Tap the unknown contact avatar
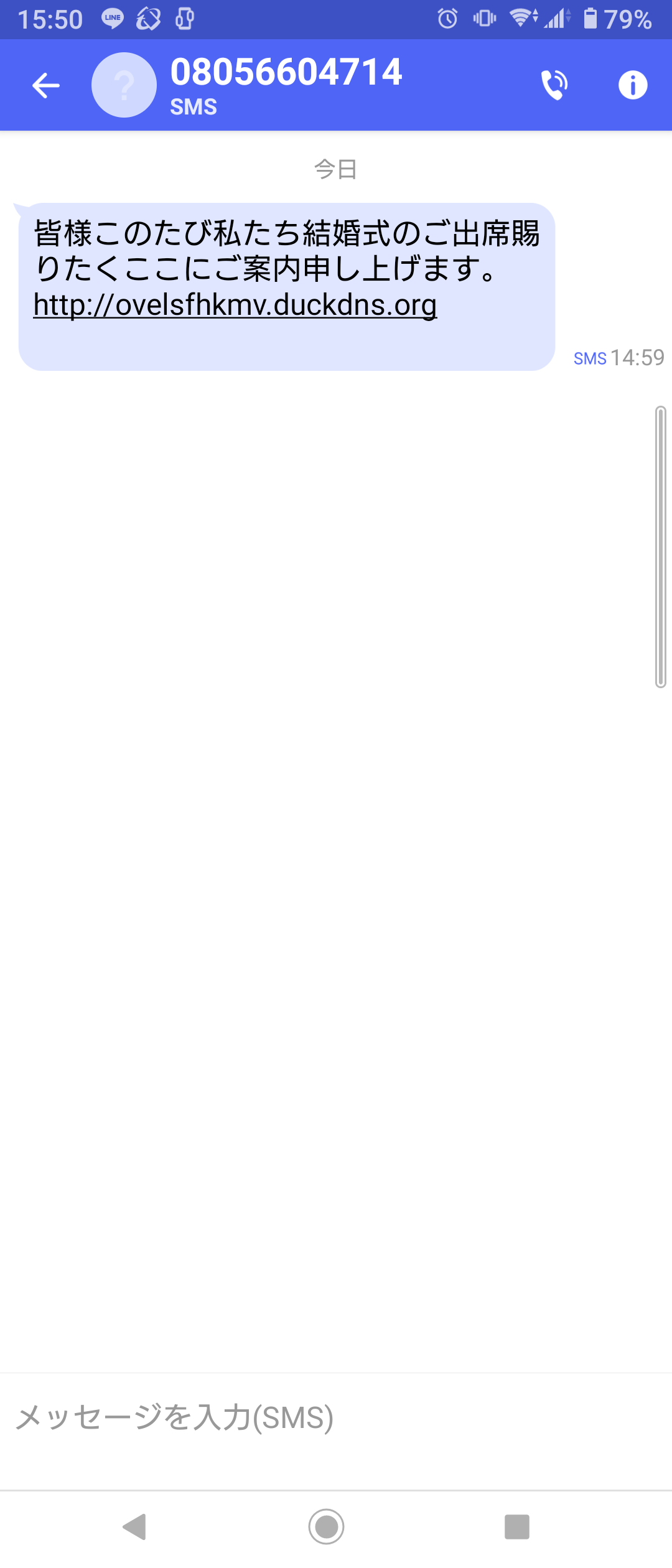Image resolution: width=672 pixels, height=1568 pixels. pos(124,85)
